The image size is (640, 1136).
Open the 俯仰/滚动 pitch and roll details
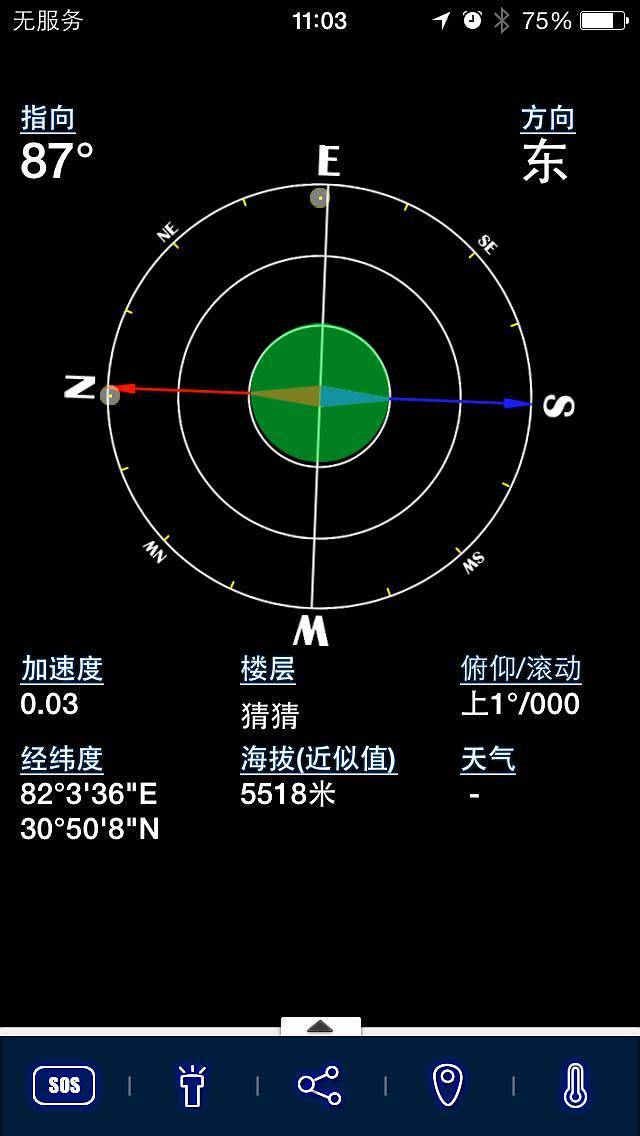click(520, 669)
